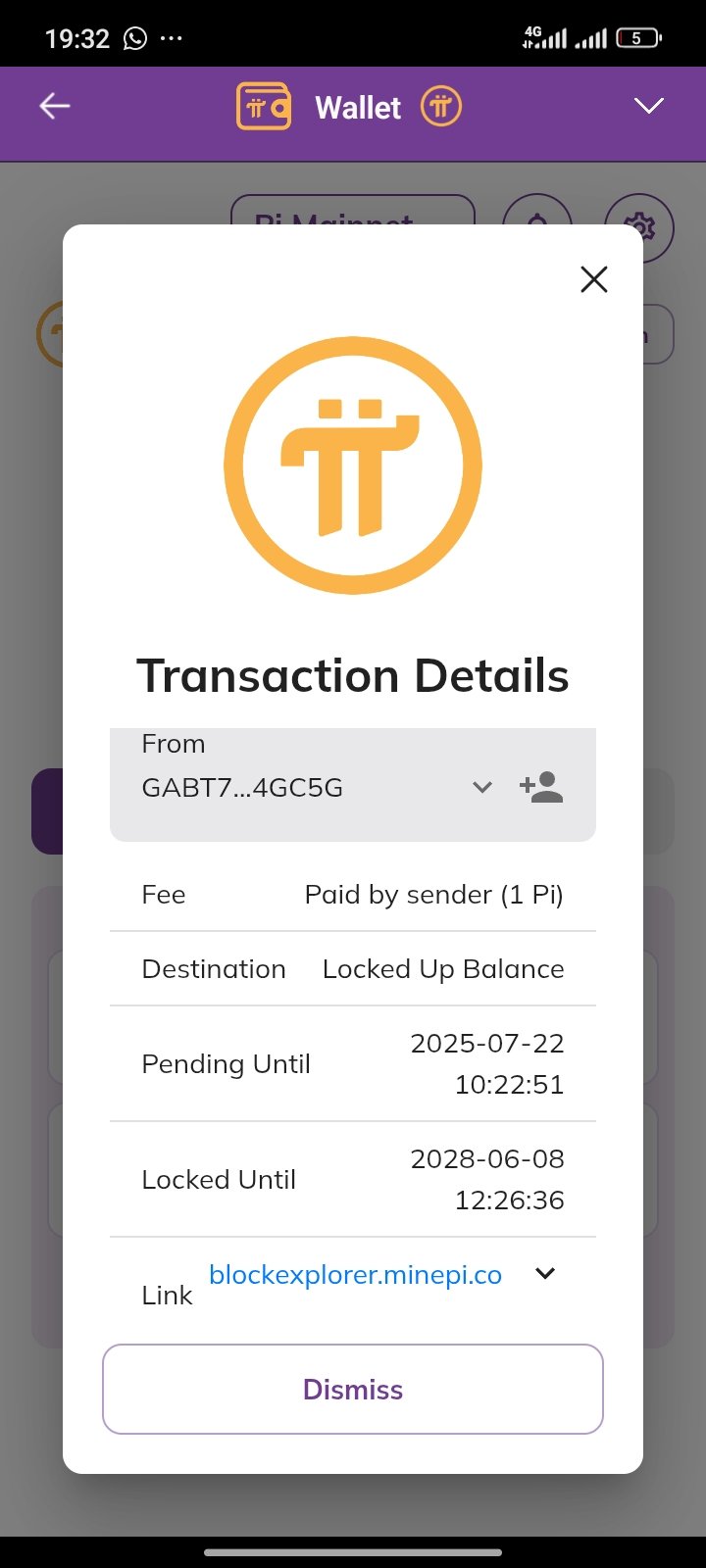Expand the sender address GABT7...4GC5G
706x1568 pixels.
[x=481, y=787]
